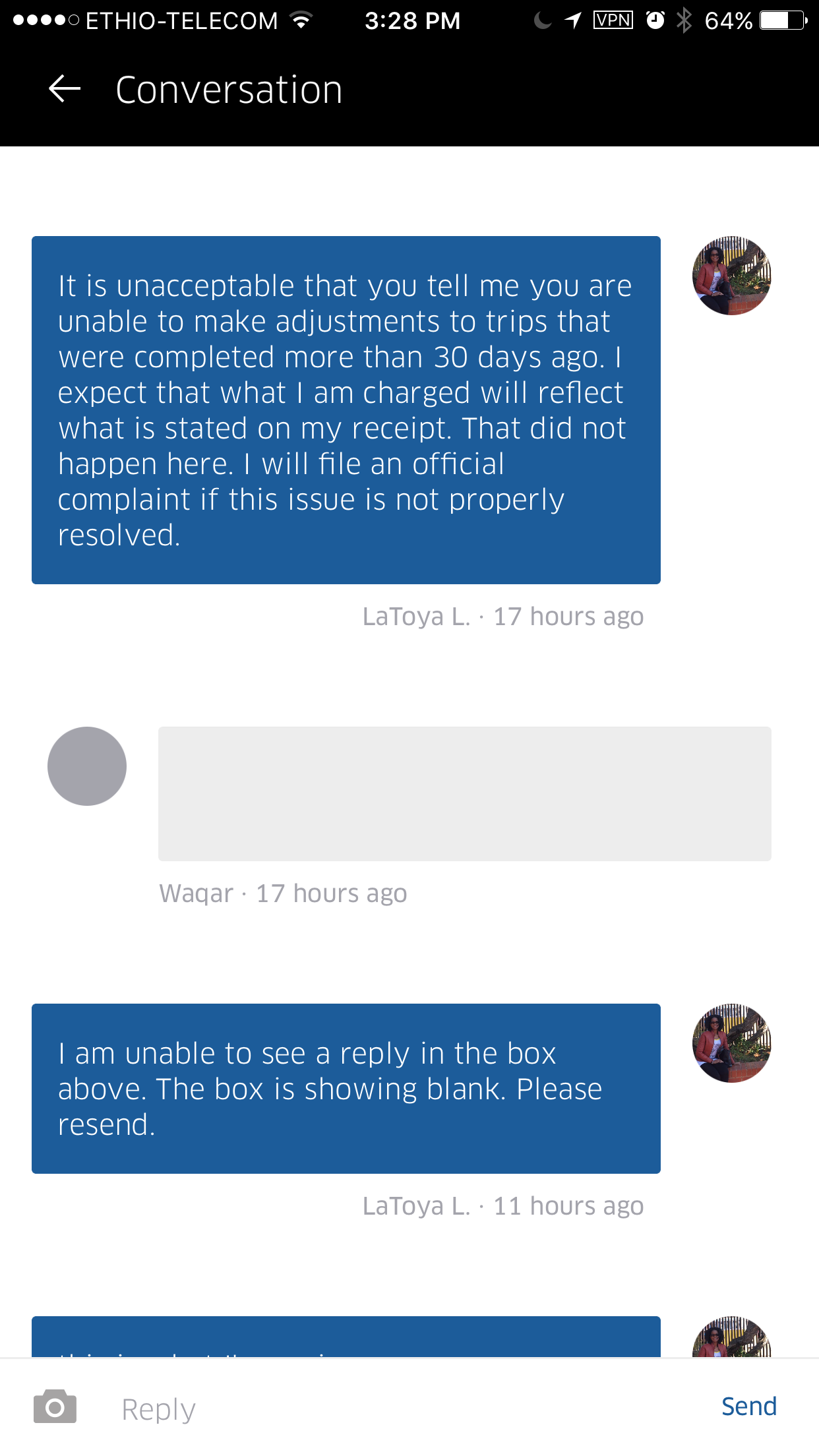Tap the long complaint message bubble
Viewport: 819px width, 1456px height.
point(346,410)
